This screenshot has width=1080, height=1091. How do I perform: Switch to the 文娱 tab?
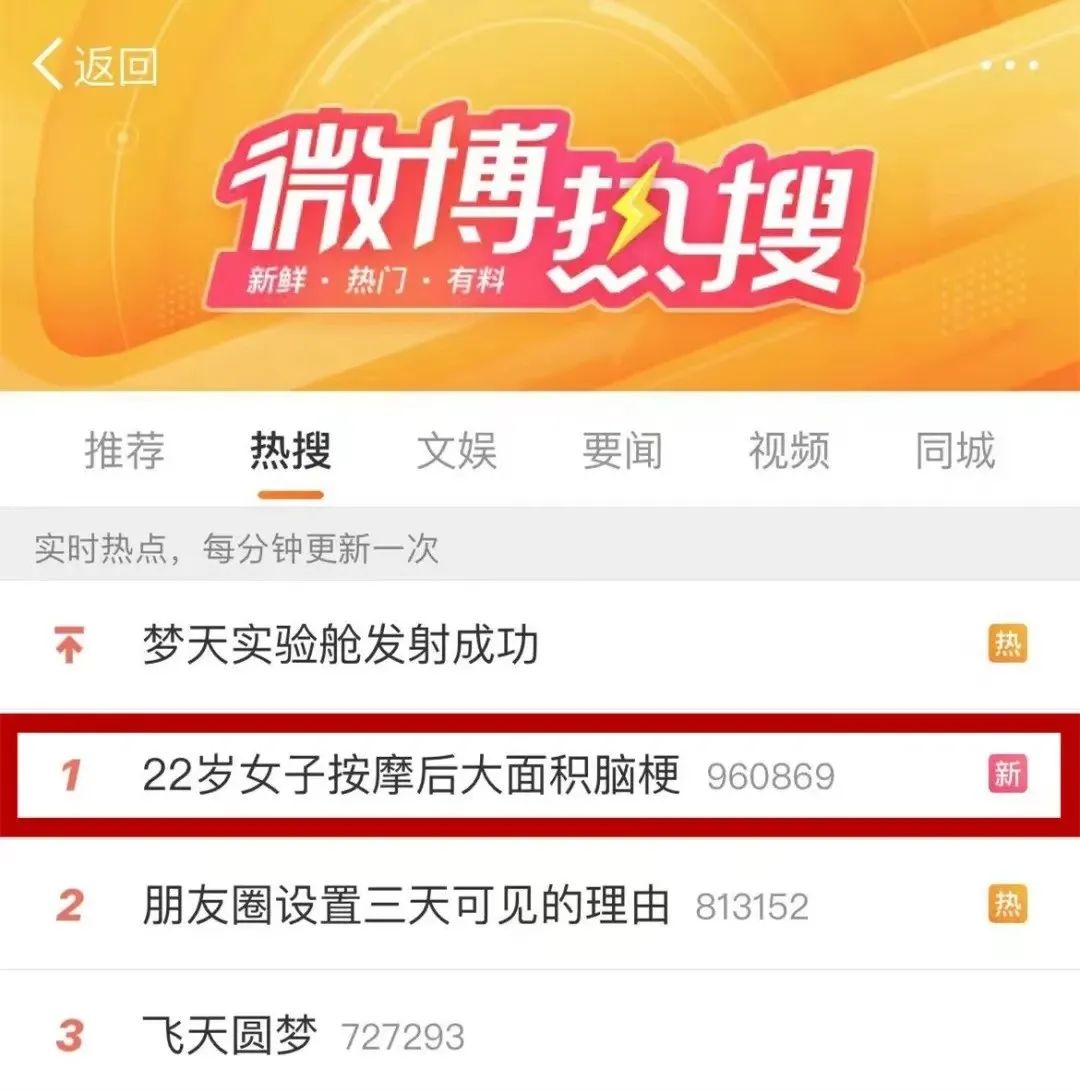pyautogui.click(x=456, y=452)
